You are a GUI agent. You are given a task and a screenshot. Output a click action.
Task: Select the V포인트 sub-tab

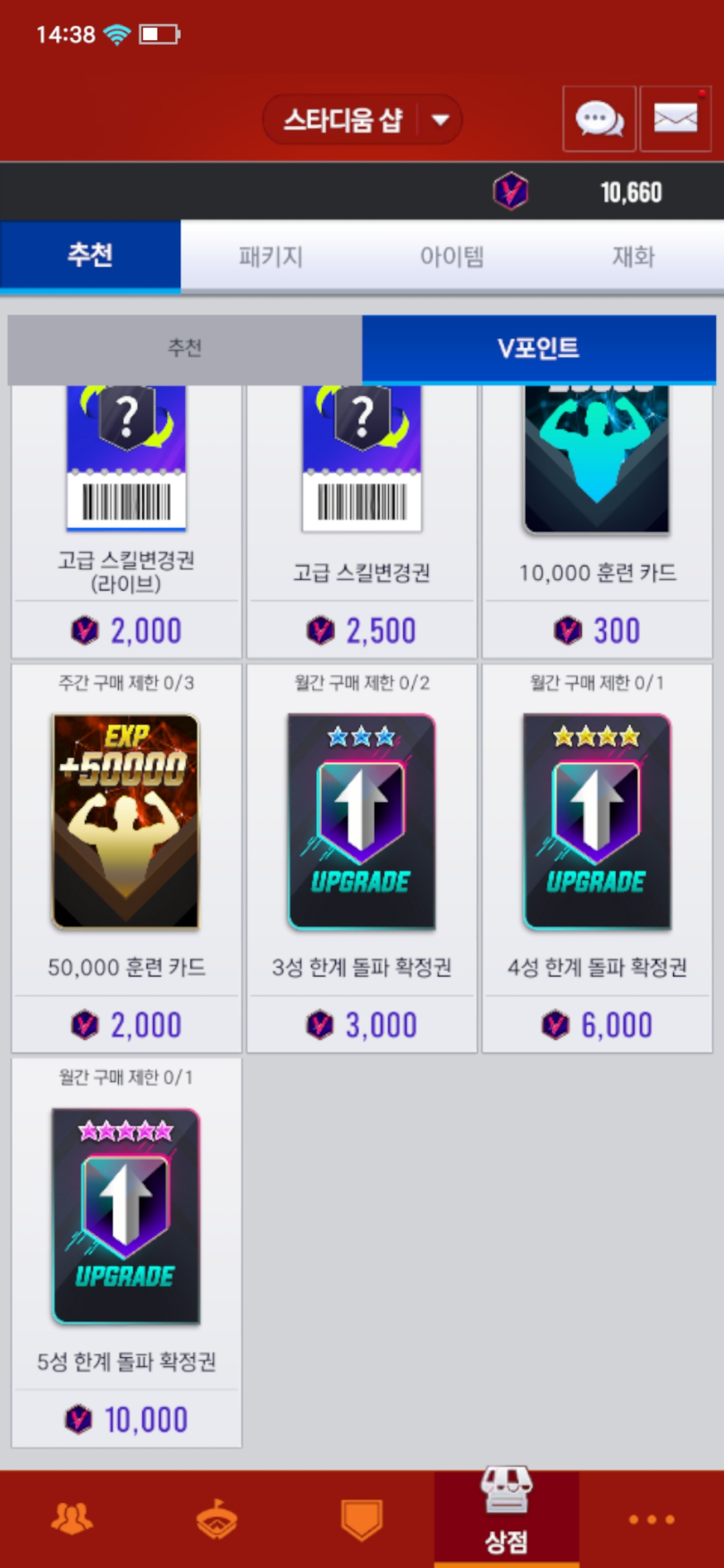tap(539, 348)
